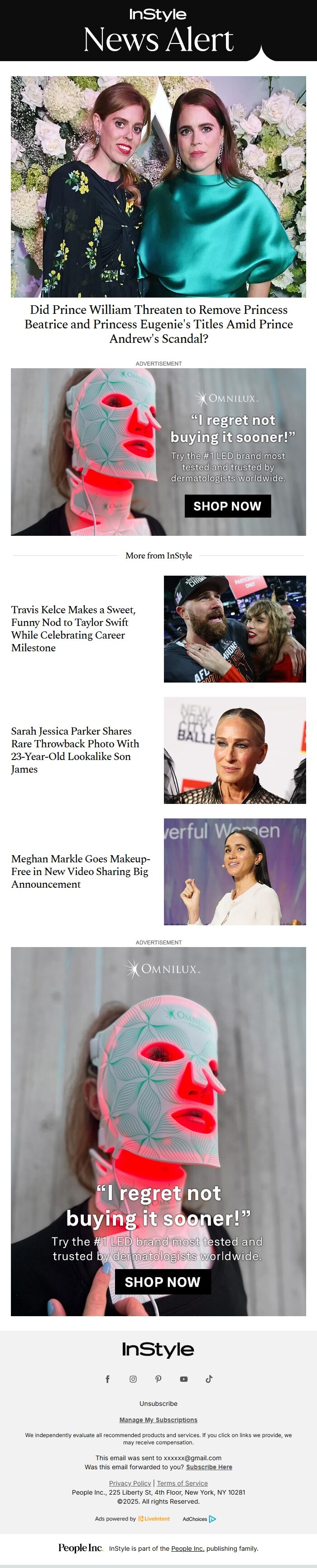Visit InStyle's Facebook page
This screenshot has width=317, height=1568.
[x=108, y=1379]
